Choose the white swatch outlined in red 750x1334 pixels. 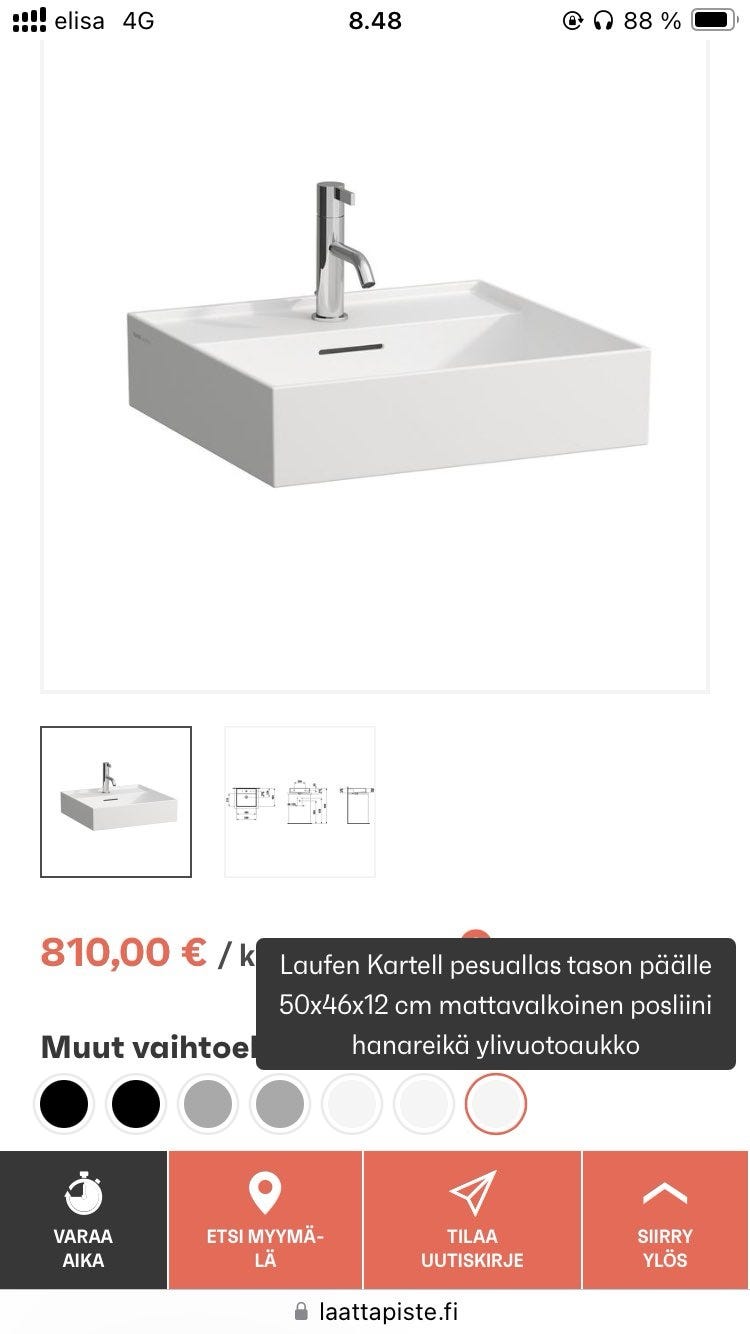pyautogui.click(x=496, y=1104)
